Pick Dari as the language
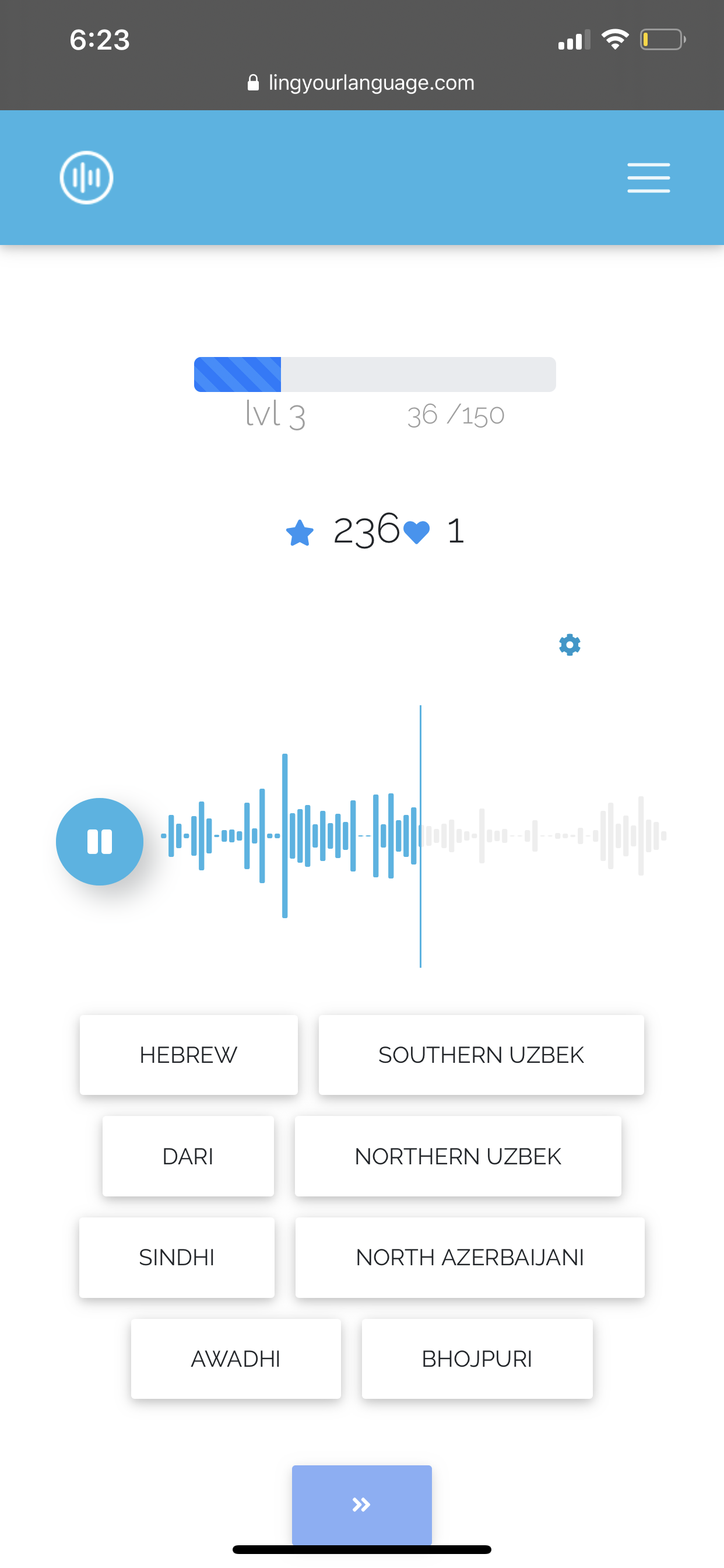 [x=188, y=1156]
